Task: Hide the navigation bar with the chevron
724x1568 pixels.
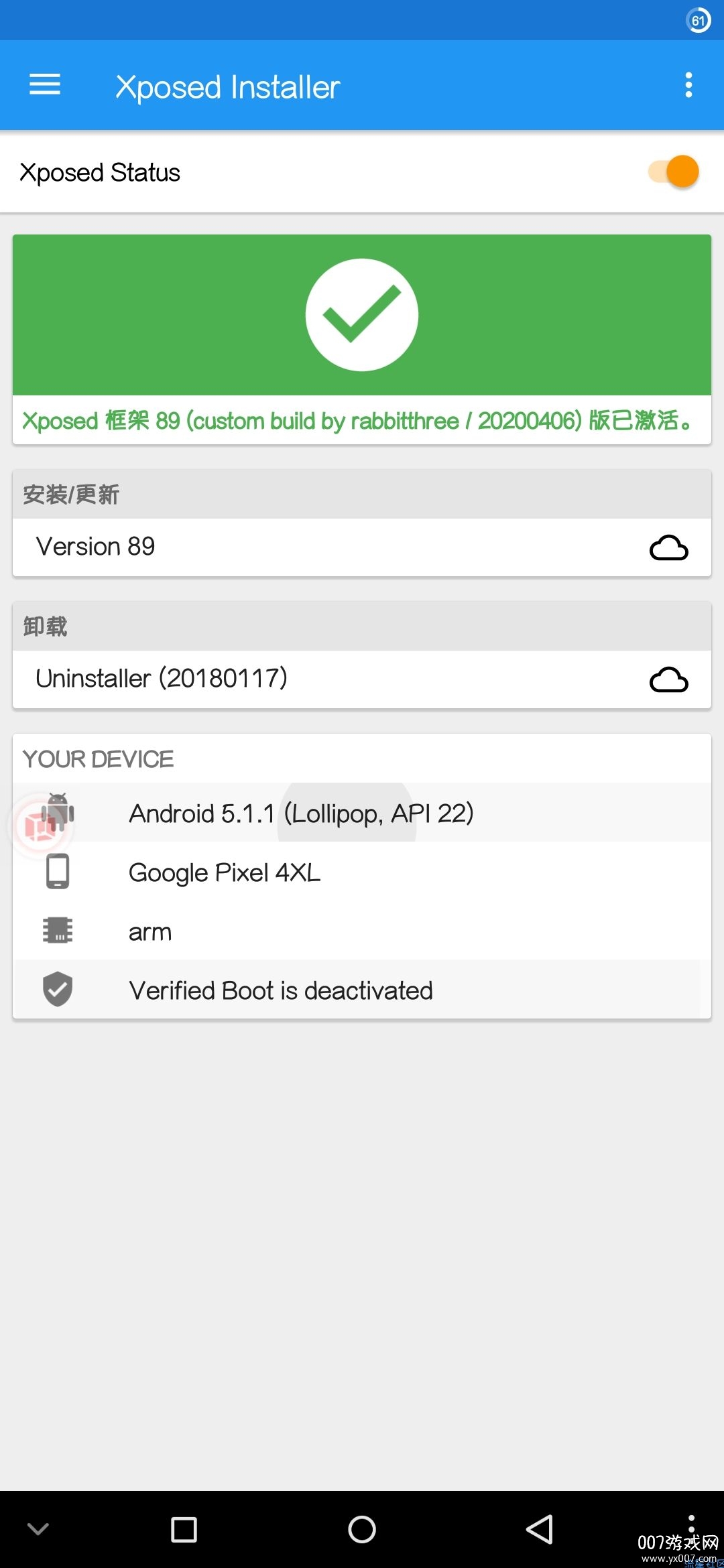Action: [x=38, y=1529]
